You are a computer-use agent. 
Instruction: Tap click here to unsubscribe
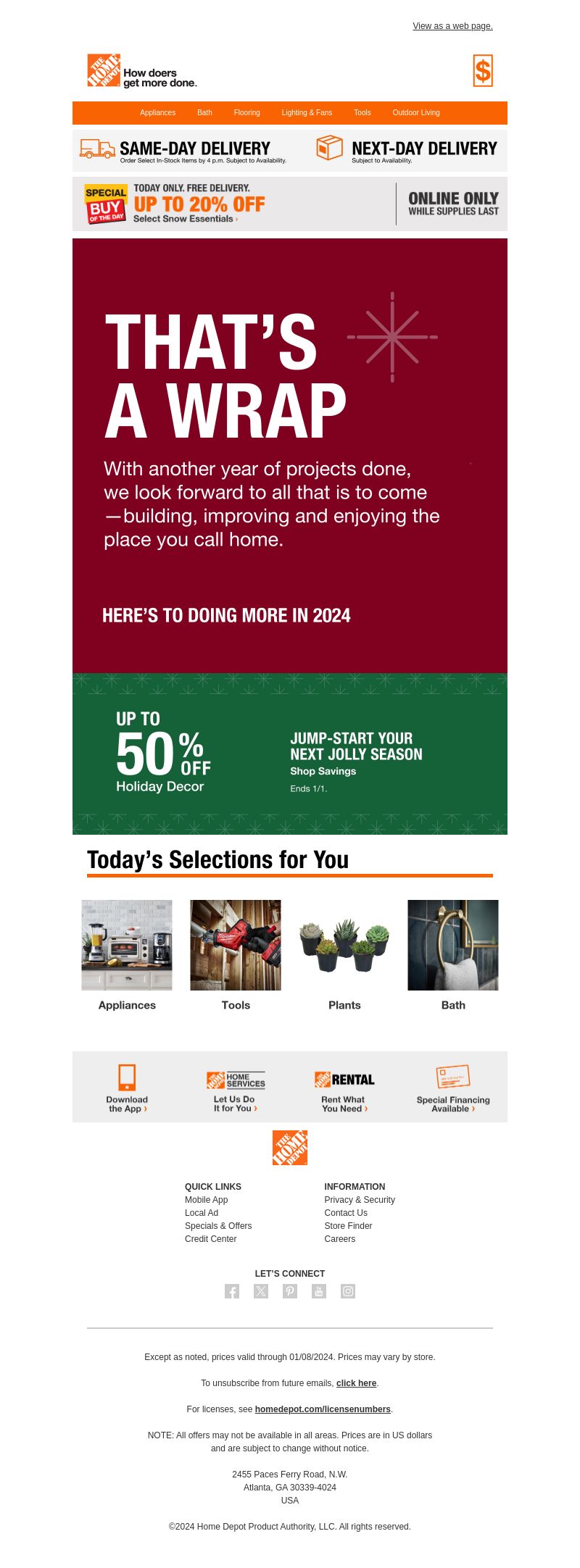coord(356,1383)
